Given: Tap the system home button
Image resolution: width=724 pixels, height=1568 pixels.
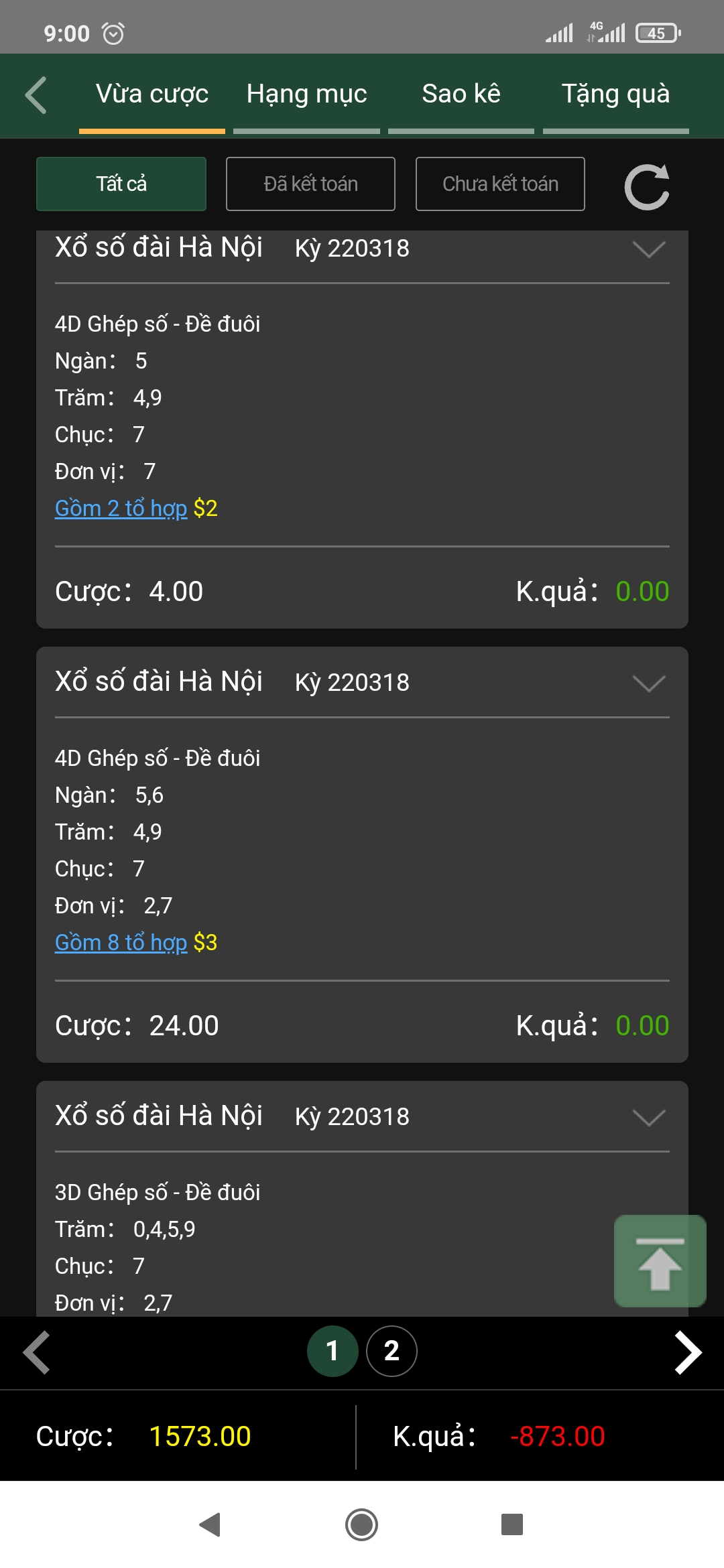Looking at the screenshot, I should tap(361, 1524).
